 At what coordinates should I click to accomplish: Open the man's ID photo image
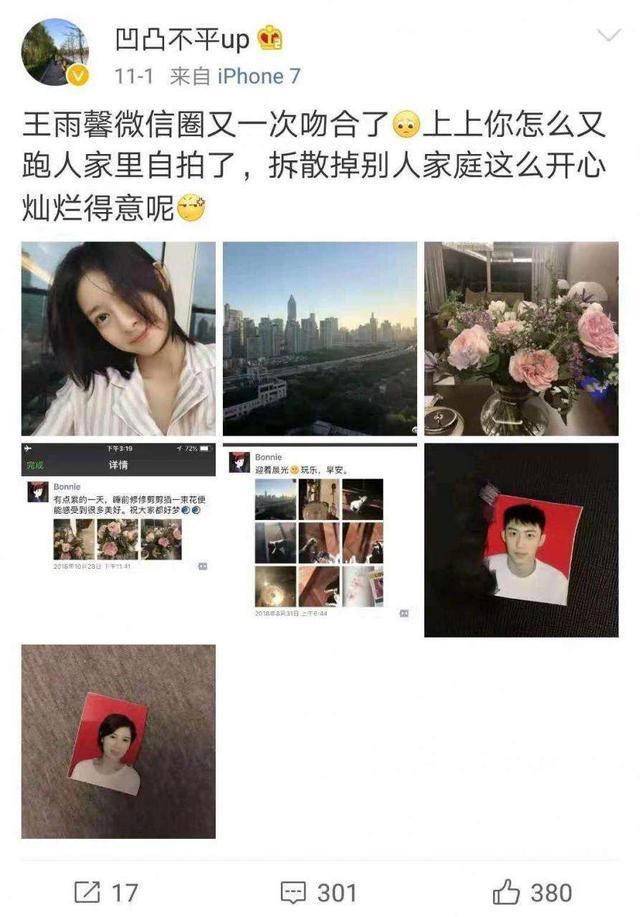coord(521,540)
